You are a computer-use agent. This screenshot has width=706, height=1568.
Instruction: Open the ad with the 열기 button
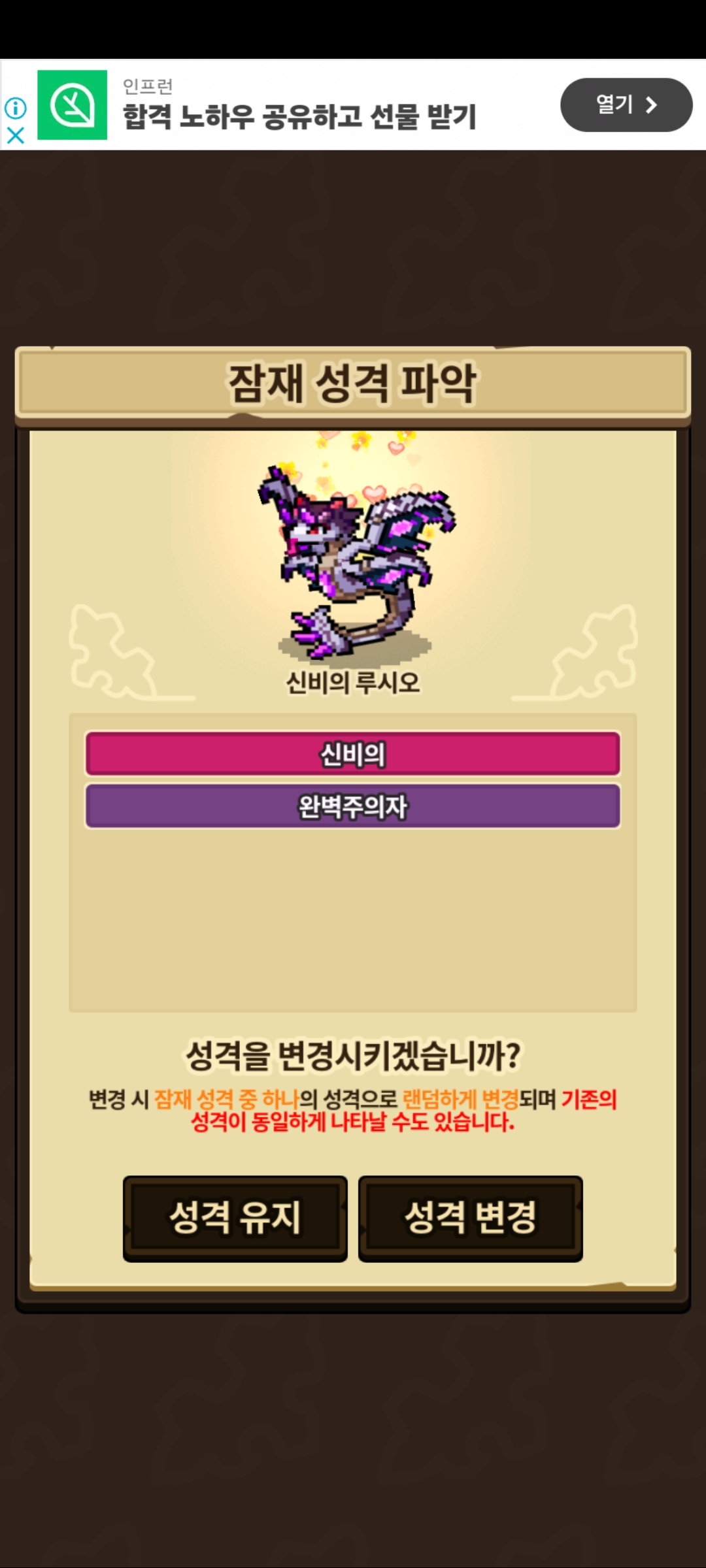[626, 105]
